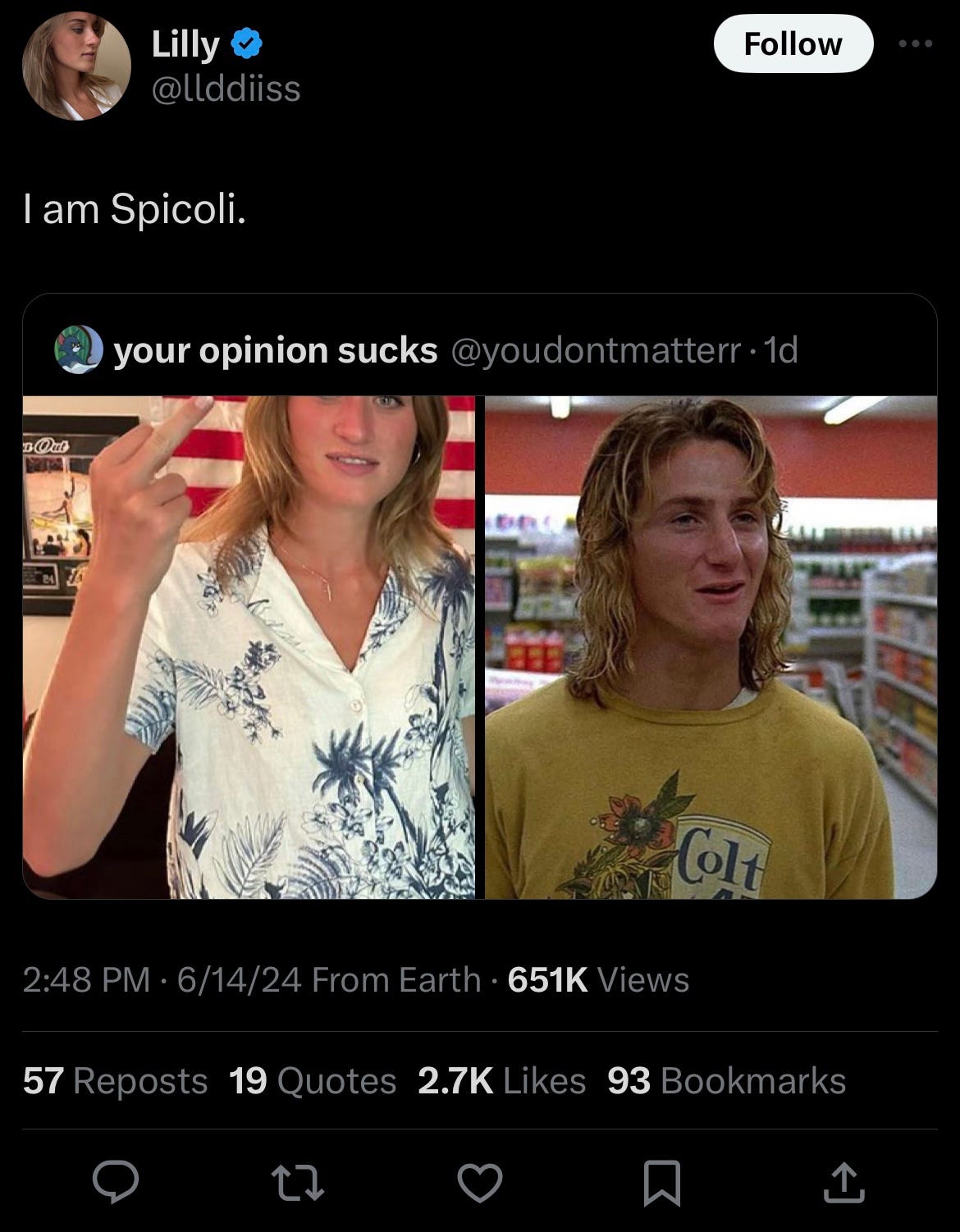This screenshot has width=960, height=1232.
Task: Bookmark this post
Action: click(x=661, y=1182)
